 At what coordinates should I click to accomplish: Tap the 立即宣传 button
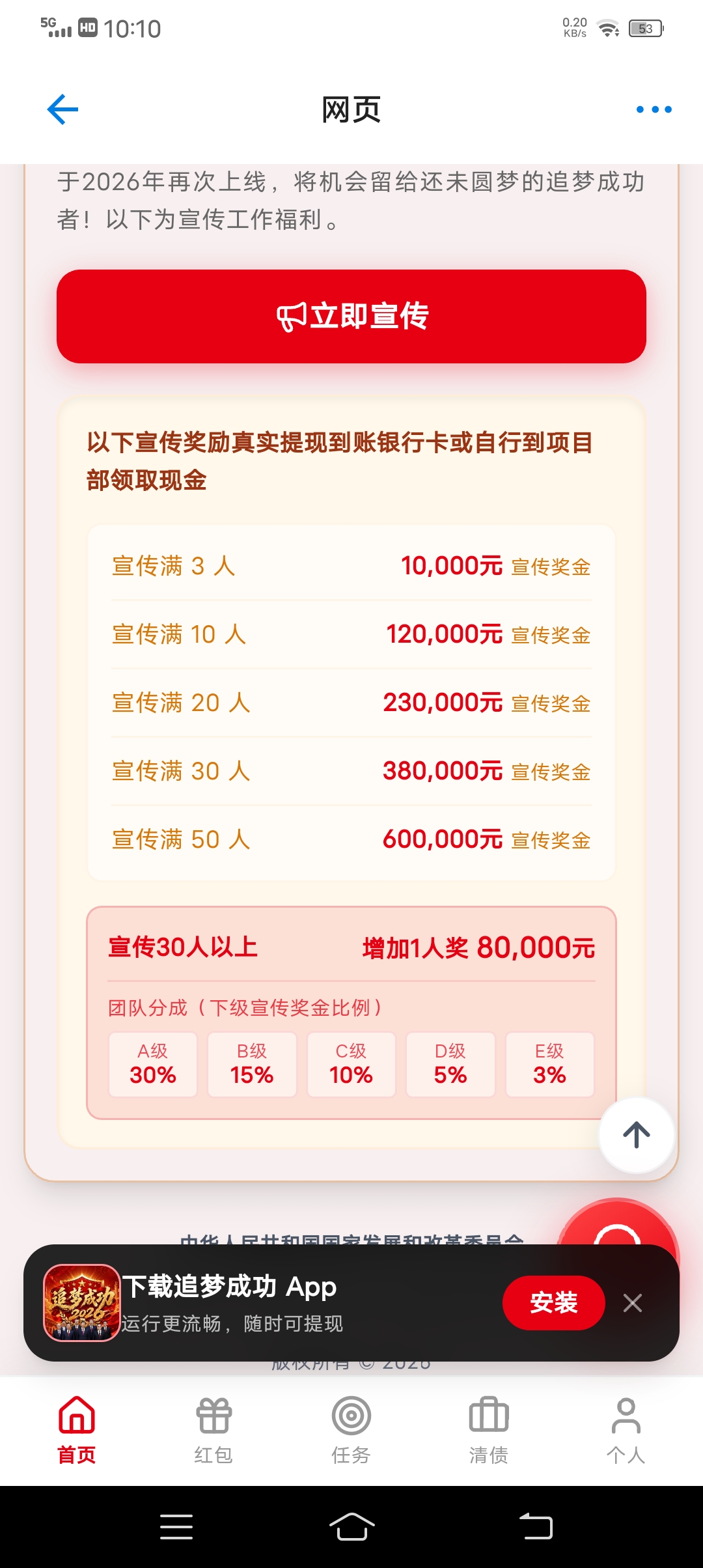[351, 316]
